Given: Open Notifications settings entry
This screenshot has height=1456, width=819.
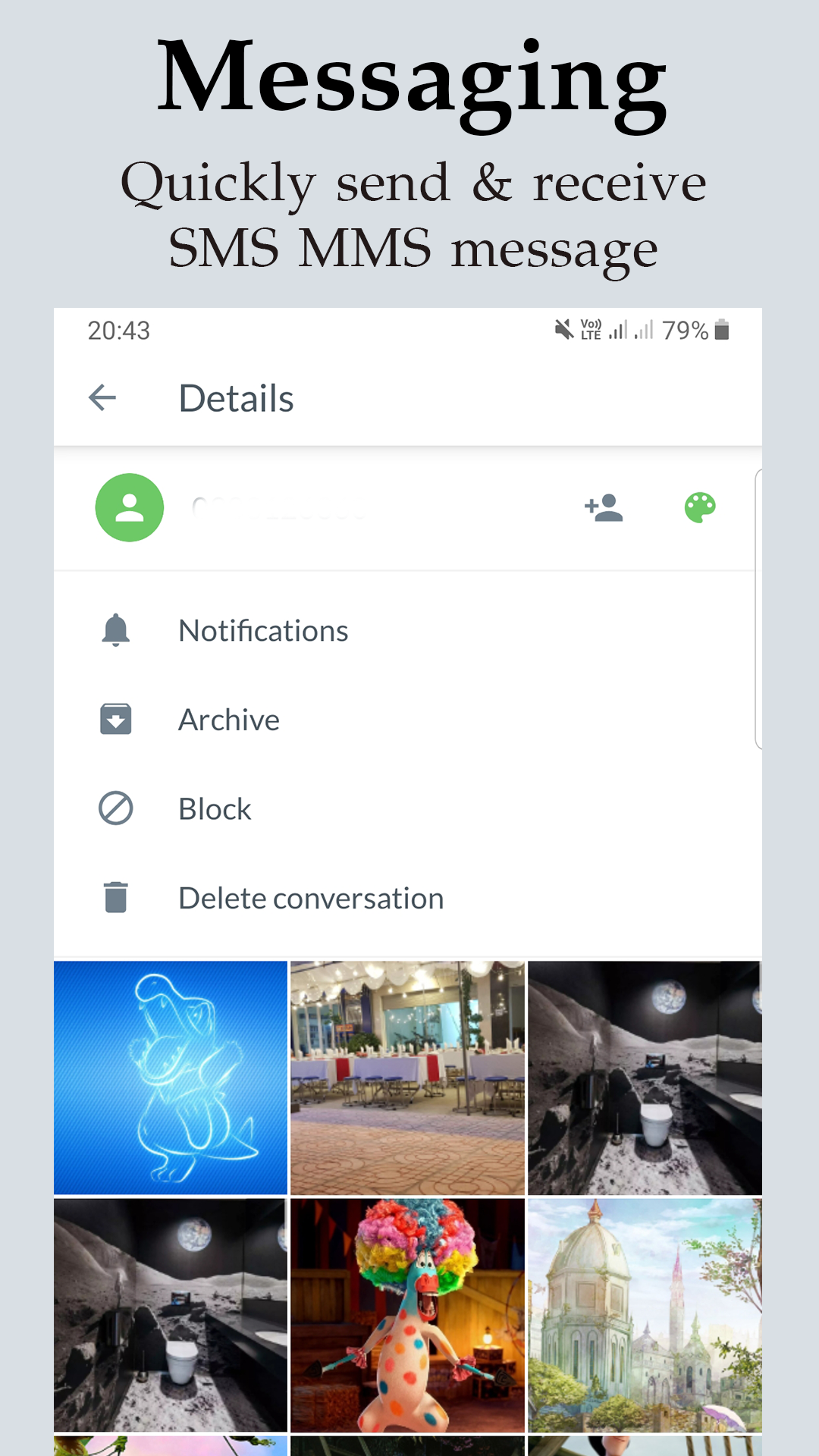Looking at the screenshot, I should coord(263,629).
